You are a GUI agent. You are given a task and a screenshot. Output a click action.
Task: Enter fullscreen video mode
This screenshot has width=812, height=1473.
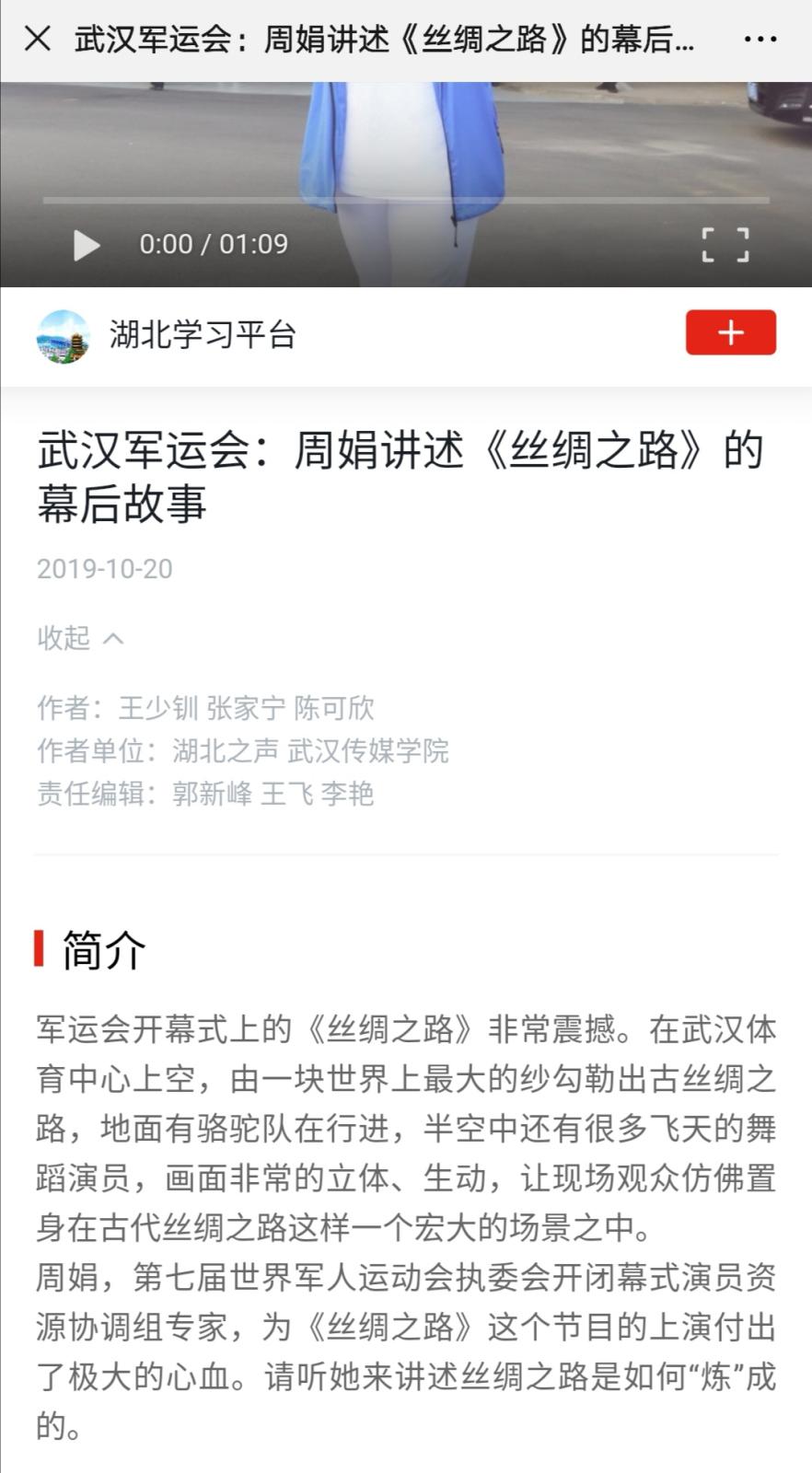pos(725,245)
